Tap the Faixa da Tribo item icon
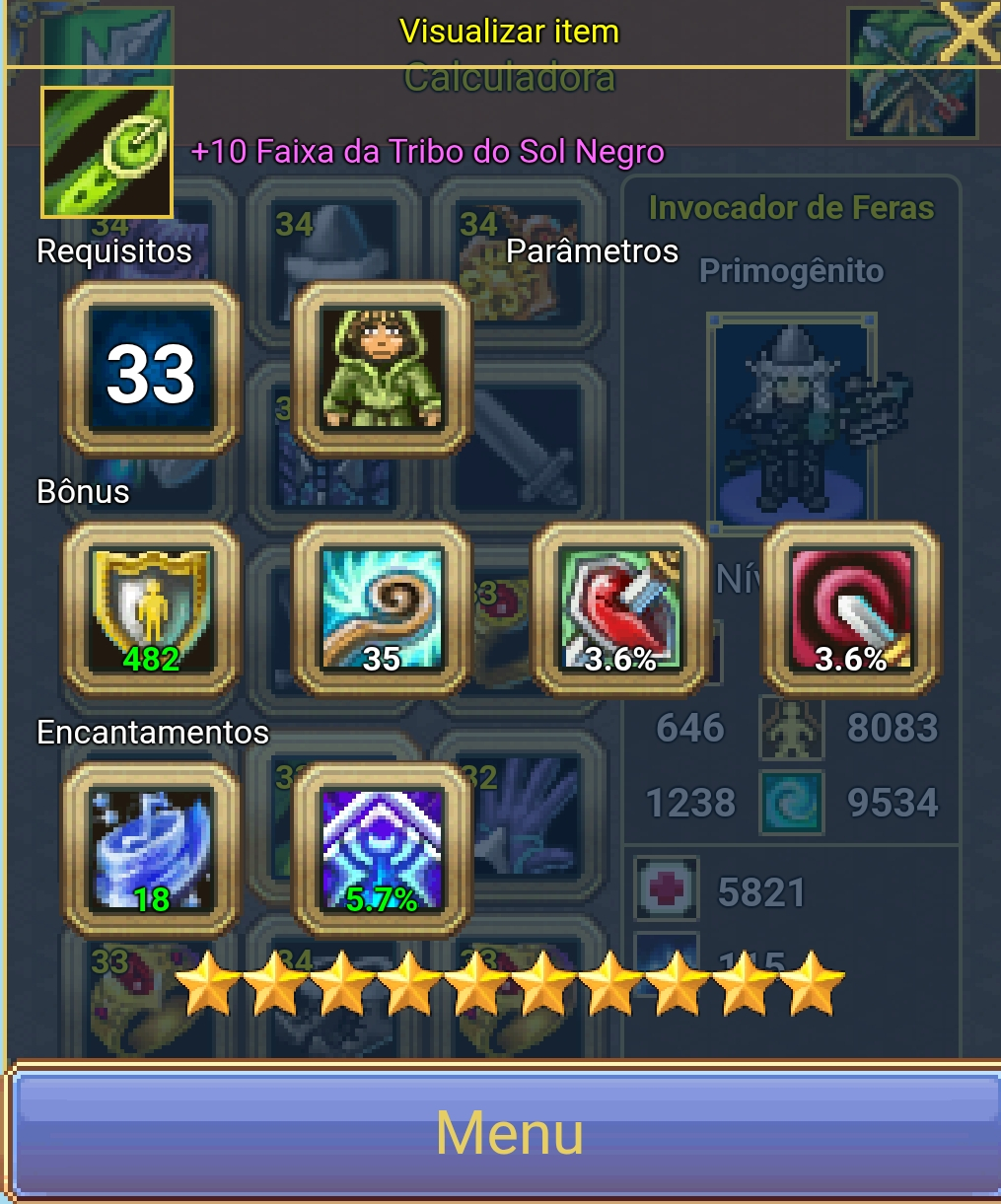 pos(107,152)
